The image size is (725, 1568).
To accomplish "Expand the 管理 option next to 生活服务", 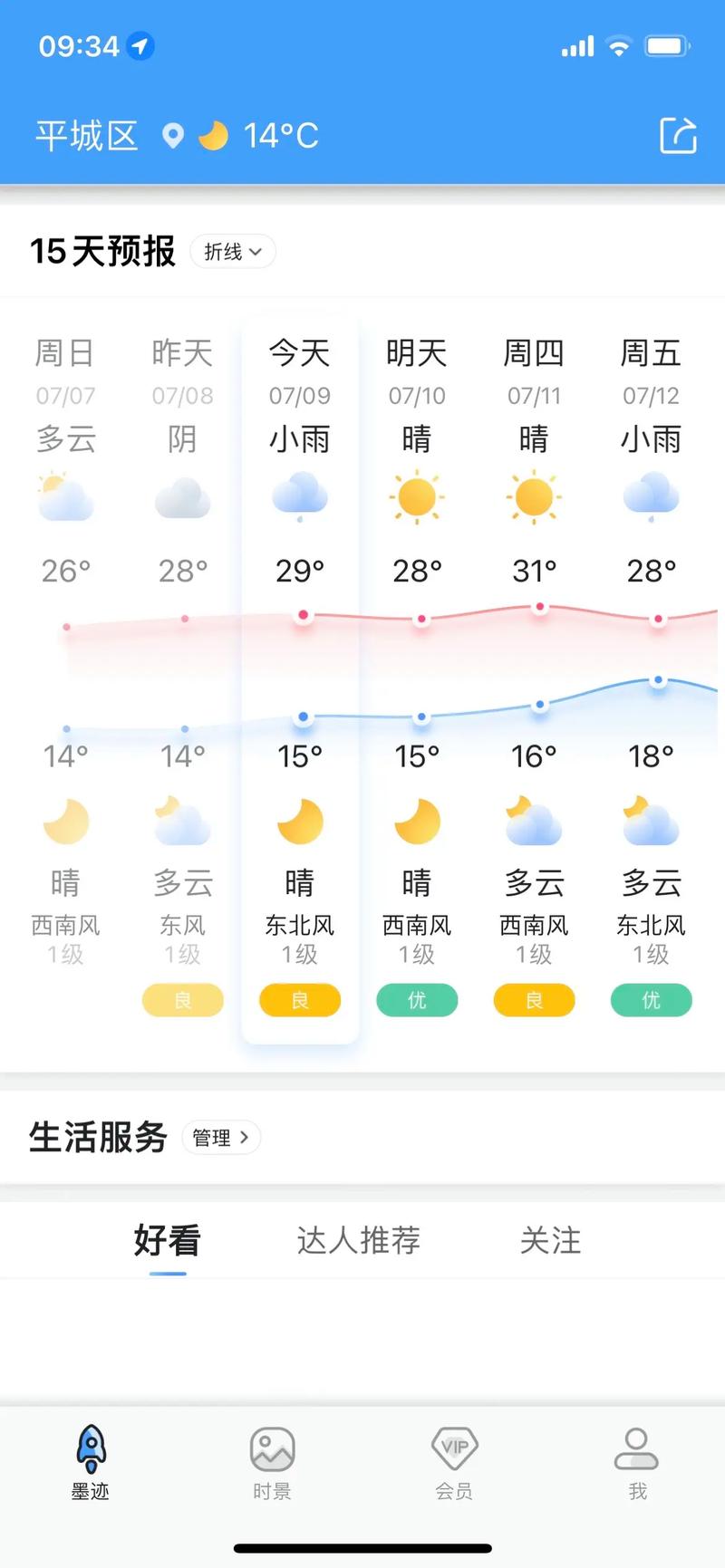I will tap(220, 1138).
